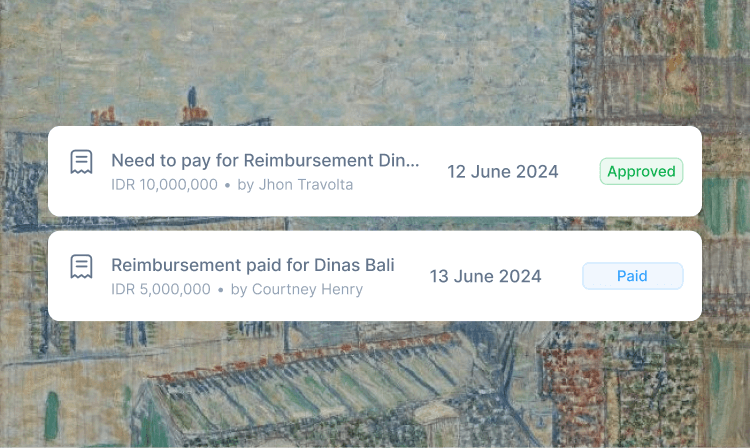Open the paid Dinas Bali reimbursement
Viewport: 750px width, 448px height.
pyautogui.click(x=252, y=266)
